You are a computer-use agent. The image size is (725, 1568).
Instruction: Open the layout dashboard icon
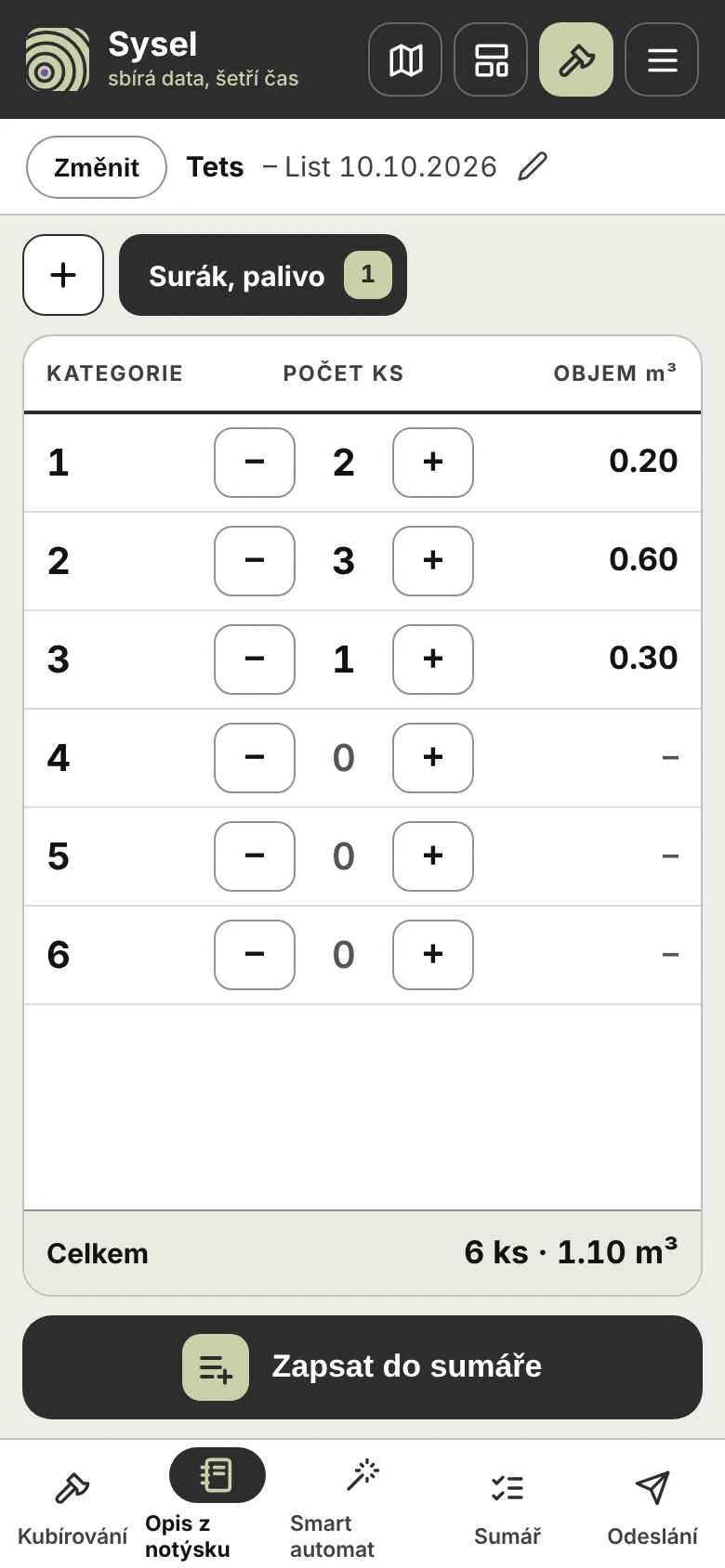(x=491, y=59)
